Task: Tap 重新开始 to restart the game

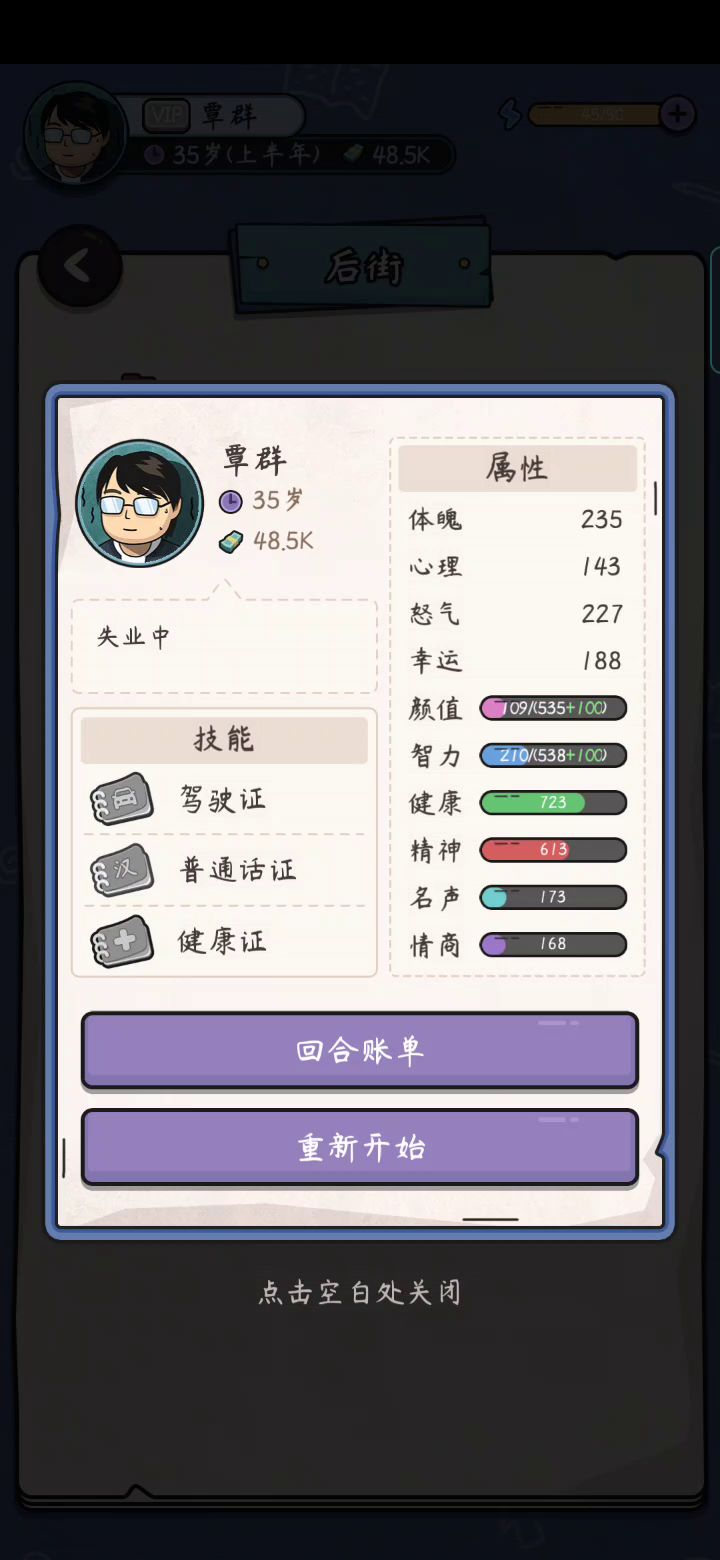Action: point(359,1147)
